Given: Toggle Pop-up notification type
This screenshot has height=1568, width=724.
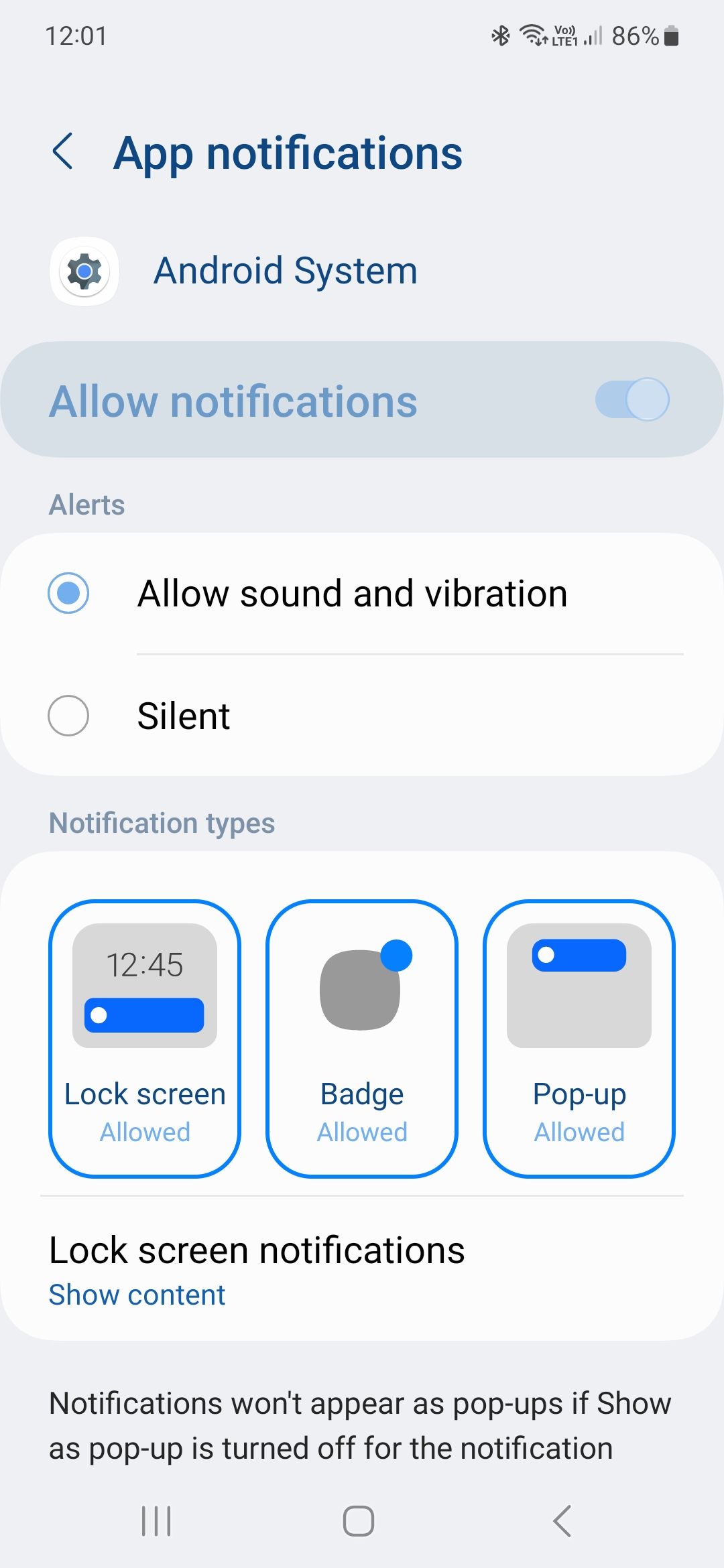Looking at the screenshot, I should (x=579, y=1037).
